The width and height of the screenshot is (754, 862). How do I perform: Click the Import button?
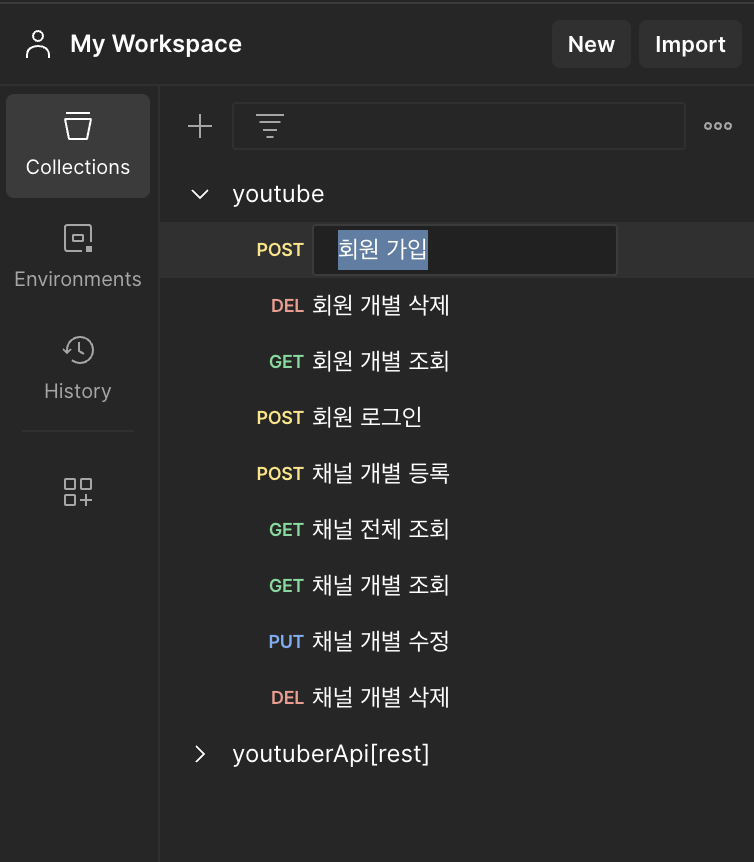[x=690, y=44]
